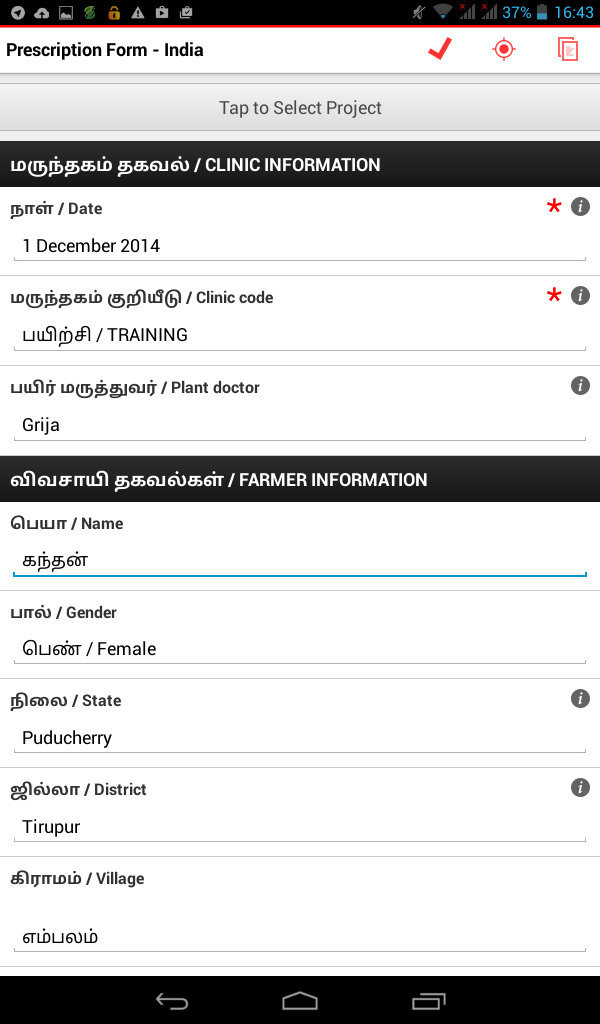Edit the Village text field

pos(300,937)
